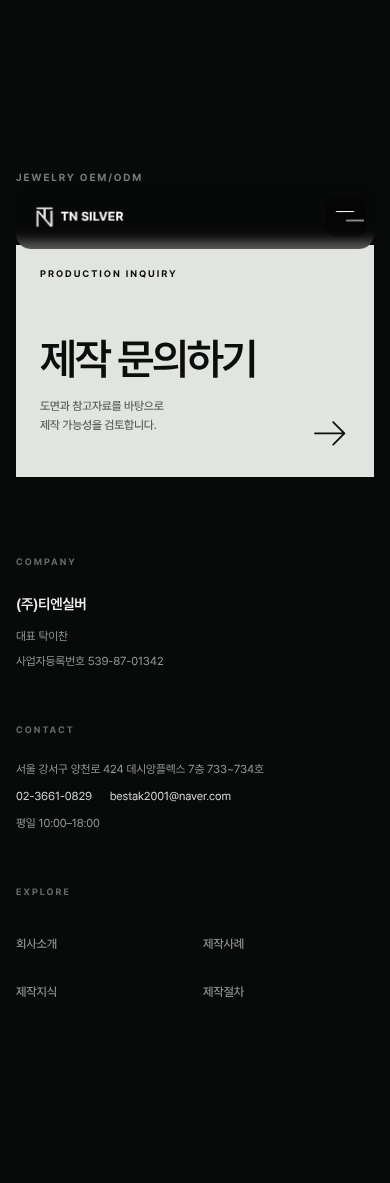Visit the 제작지식 page
This screenshot has height=1183, width=390.
pyautogui.click(x=36, y=992)
